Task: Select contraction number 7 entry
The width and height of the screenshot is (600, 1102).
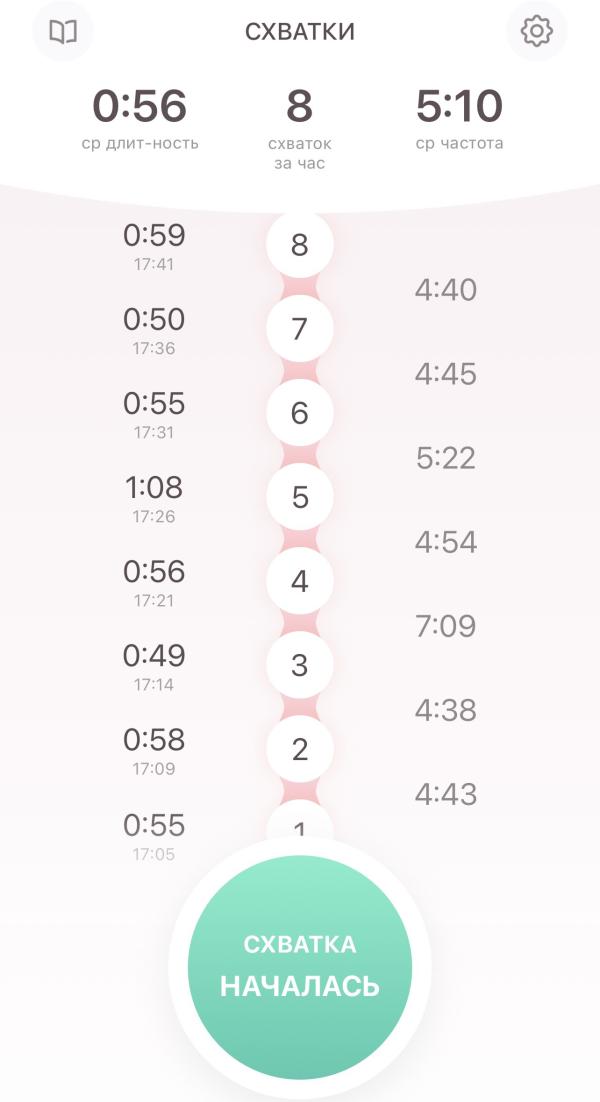Action: tap(300, 328)
